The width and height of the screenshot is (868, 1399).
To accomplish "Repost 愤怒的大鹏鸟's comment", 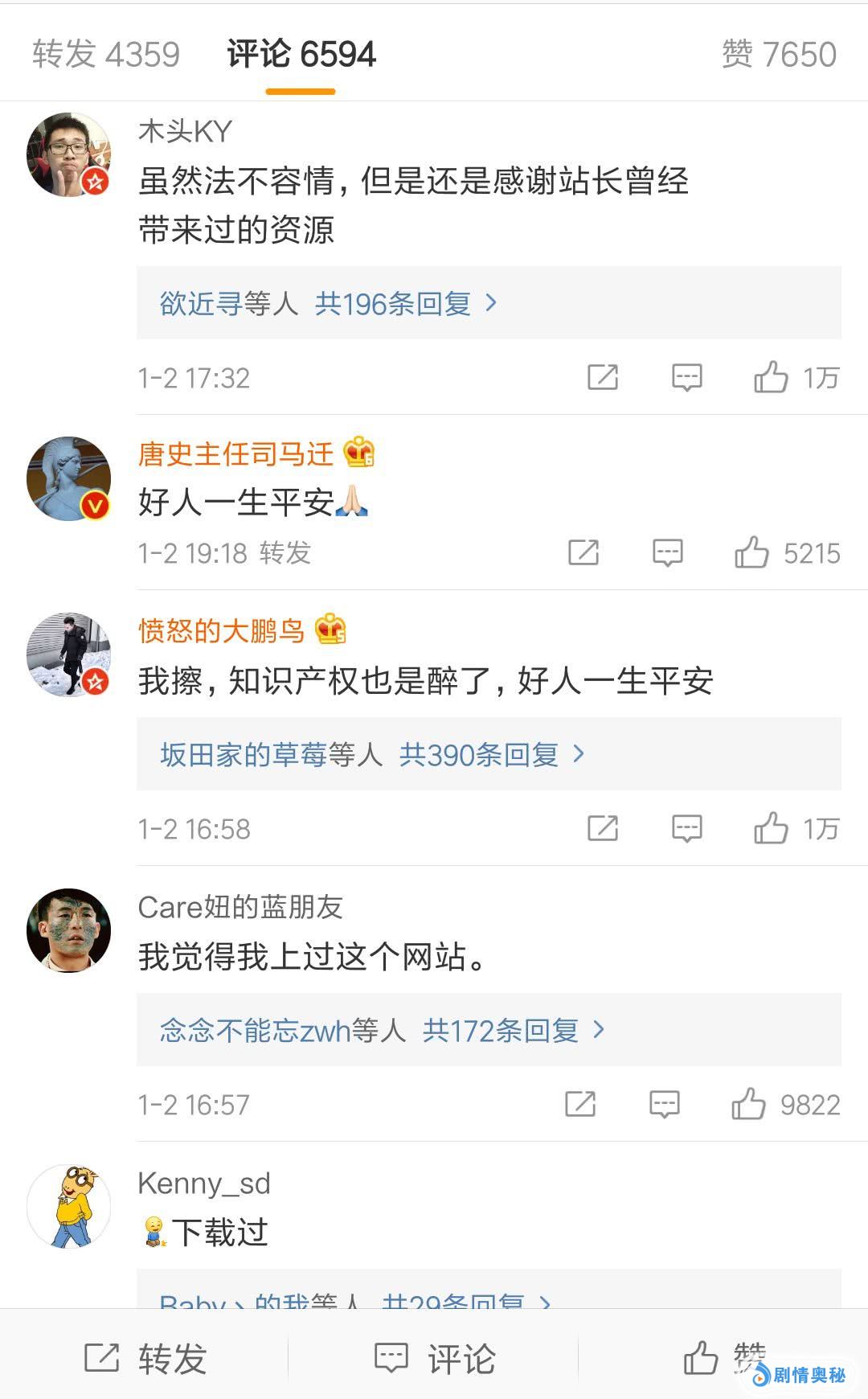I will [x=603, y=828].
